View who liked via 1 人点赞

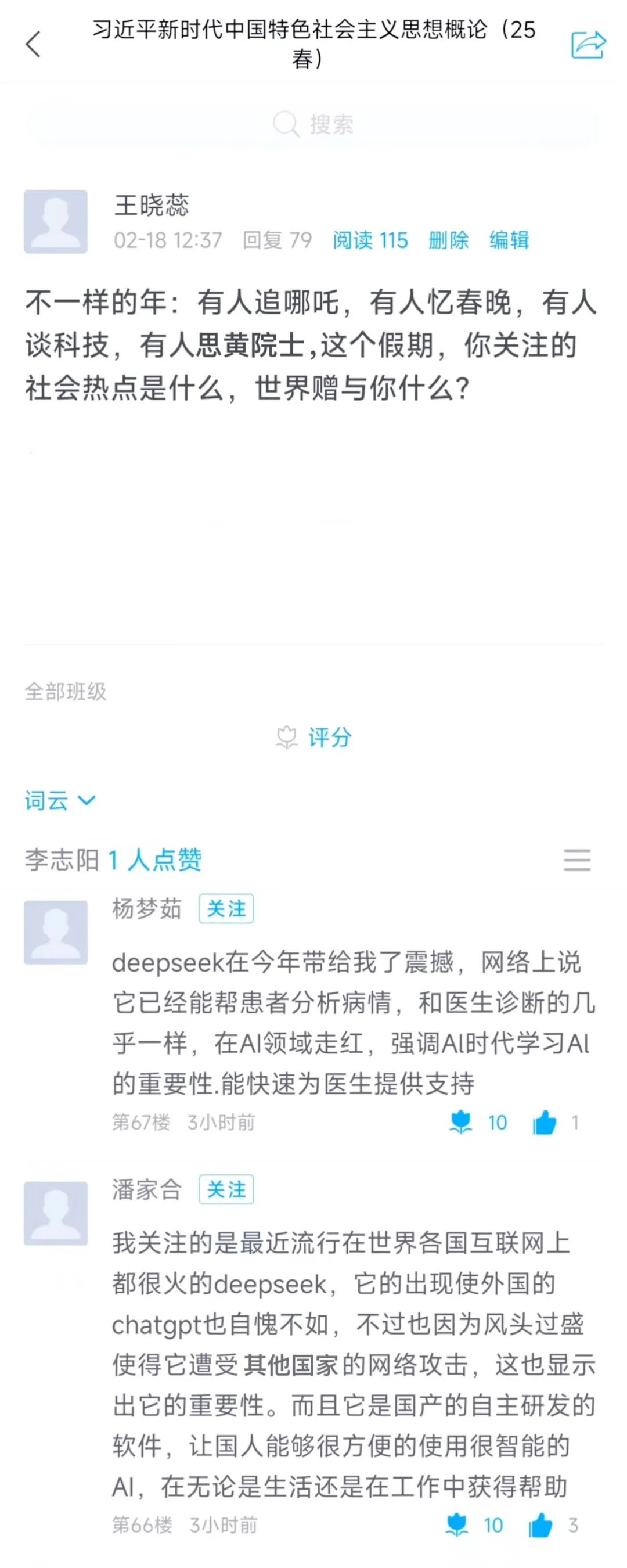pyautogui.click(x=154, y=860)
